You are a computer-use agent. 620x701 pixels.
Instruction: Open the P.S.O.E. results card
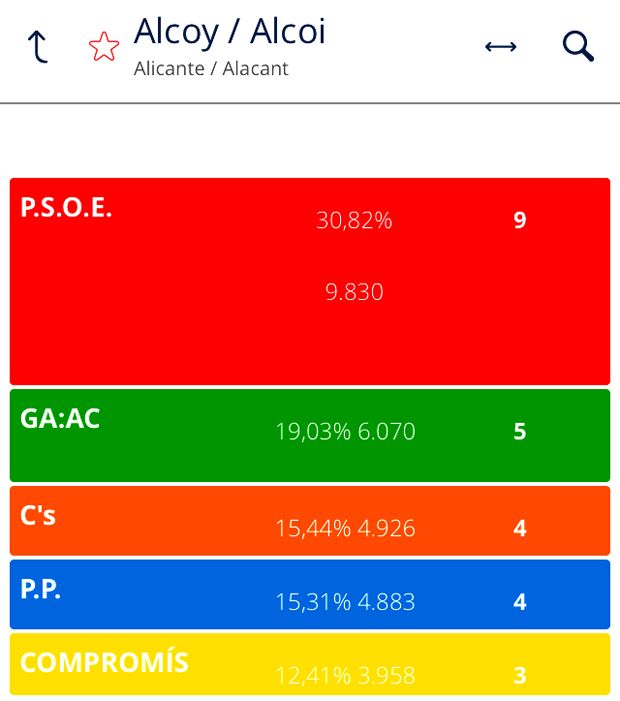[x=310, y=281]
